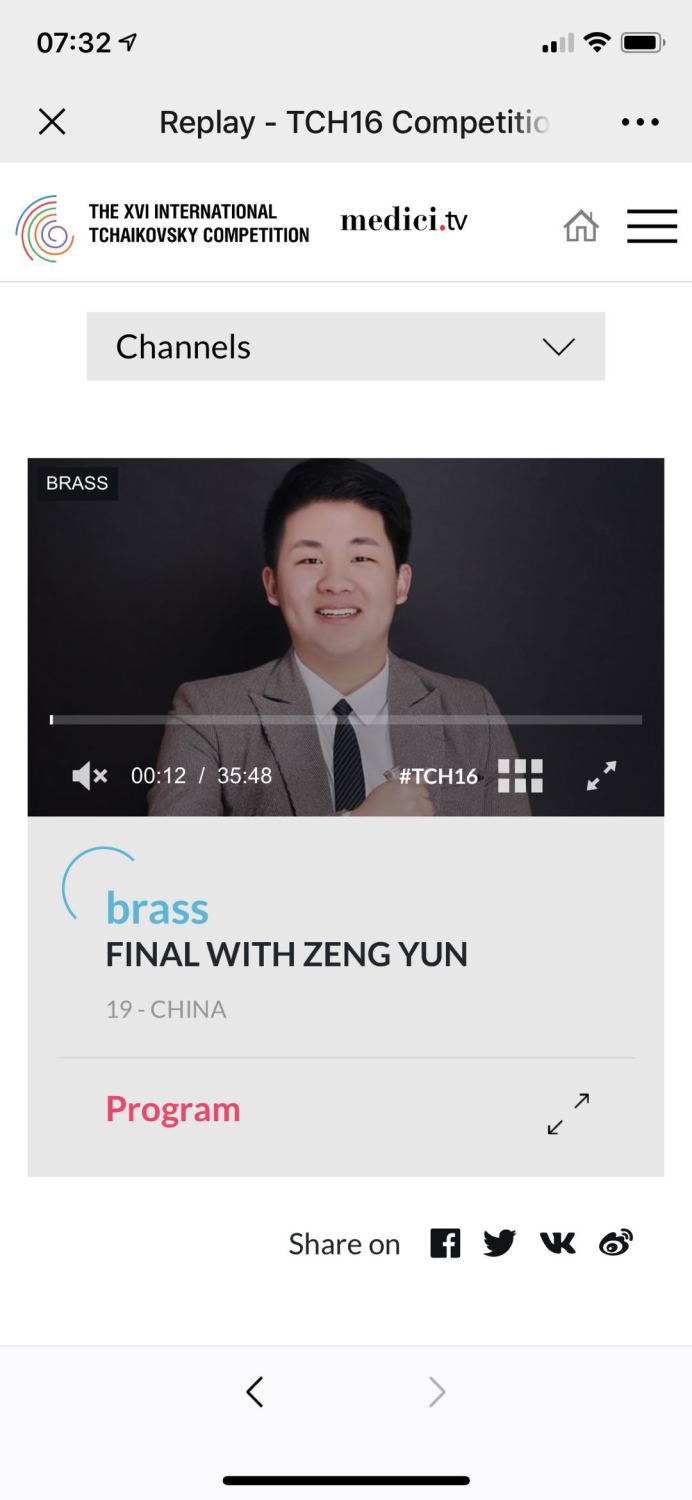Expand the Program section
This screenshot has width=692, height=1500.
(x=568, y=1113)
